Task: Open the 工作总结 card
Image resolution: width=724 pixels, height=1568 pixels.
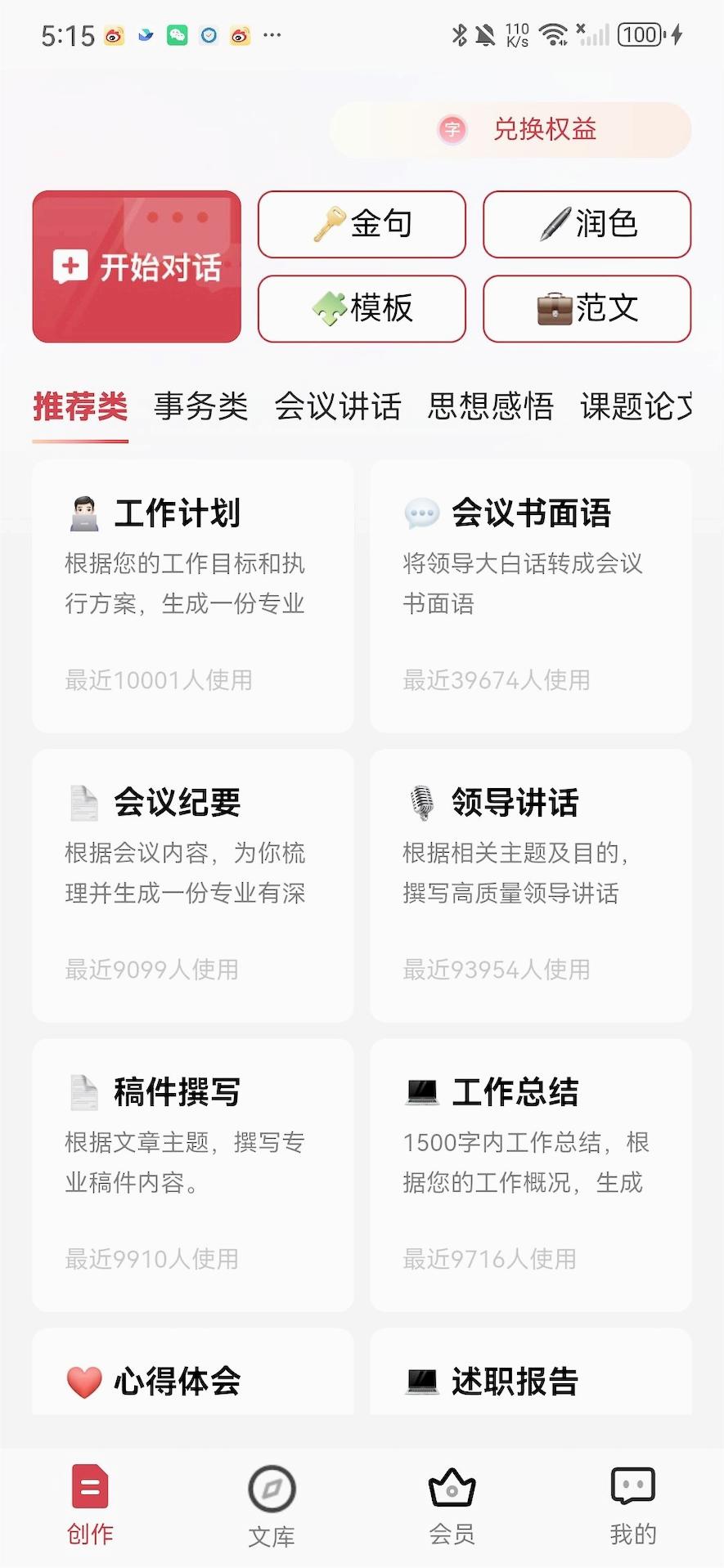Action: point(530,1175)
